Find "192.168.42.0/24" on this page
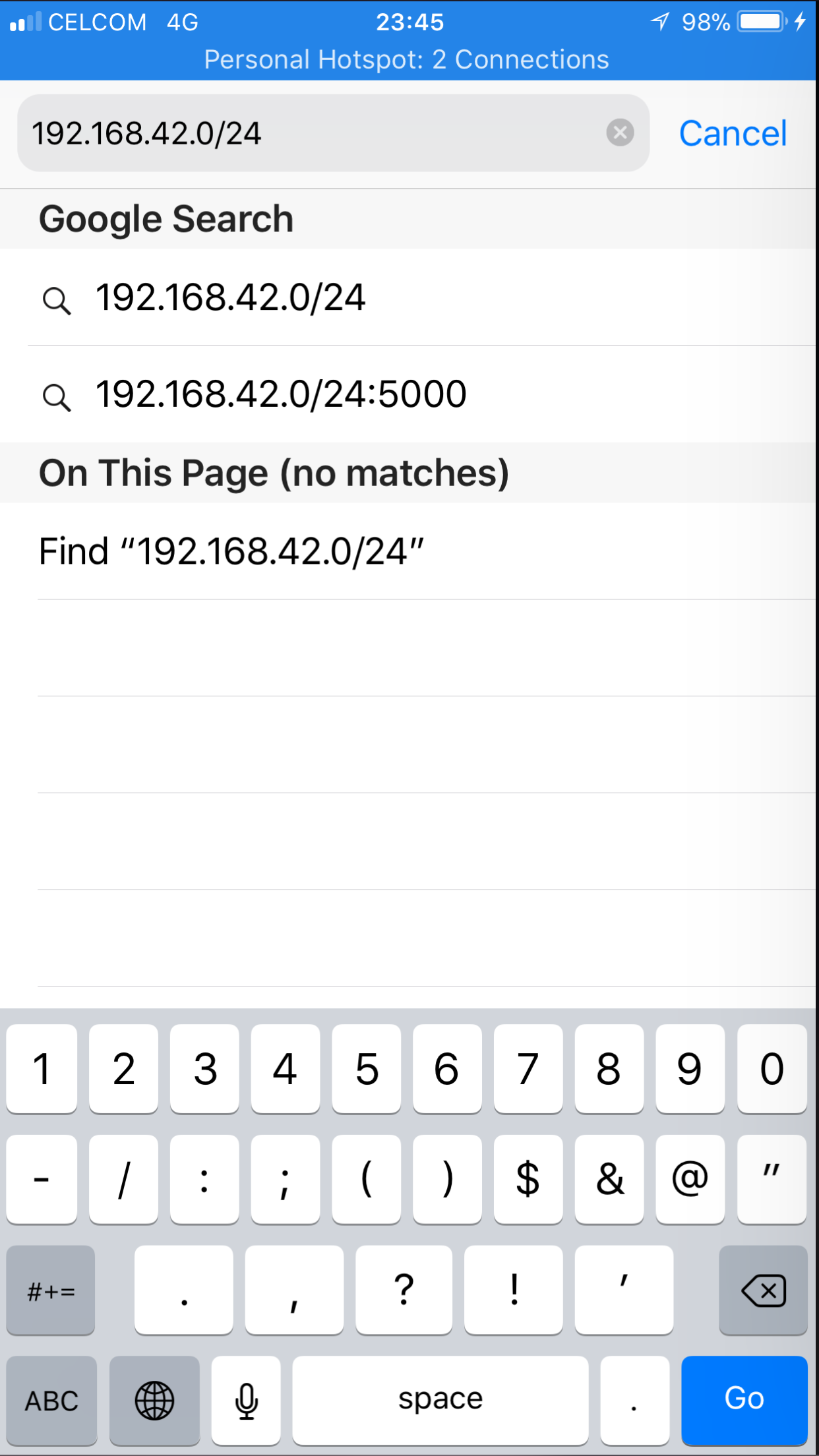Viewport: 819px width, 1456px height. tap(409, 551)
